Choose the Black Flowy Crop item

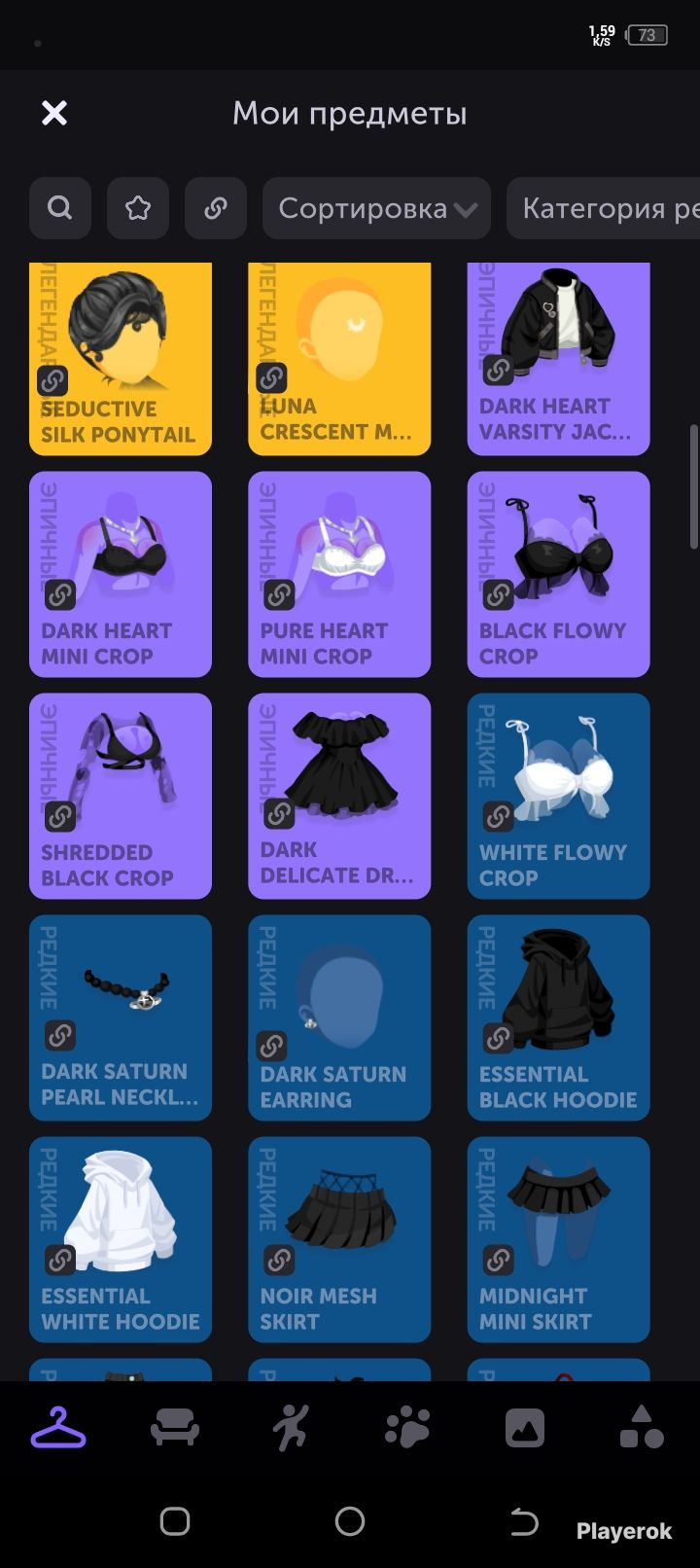tap(559, 574)
